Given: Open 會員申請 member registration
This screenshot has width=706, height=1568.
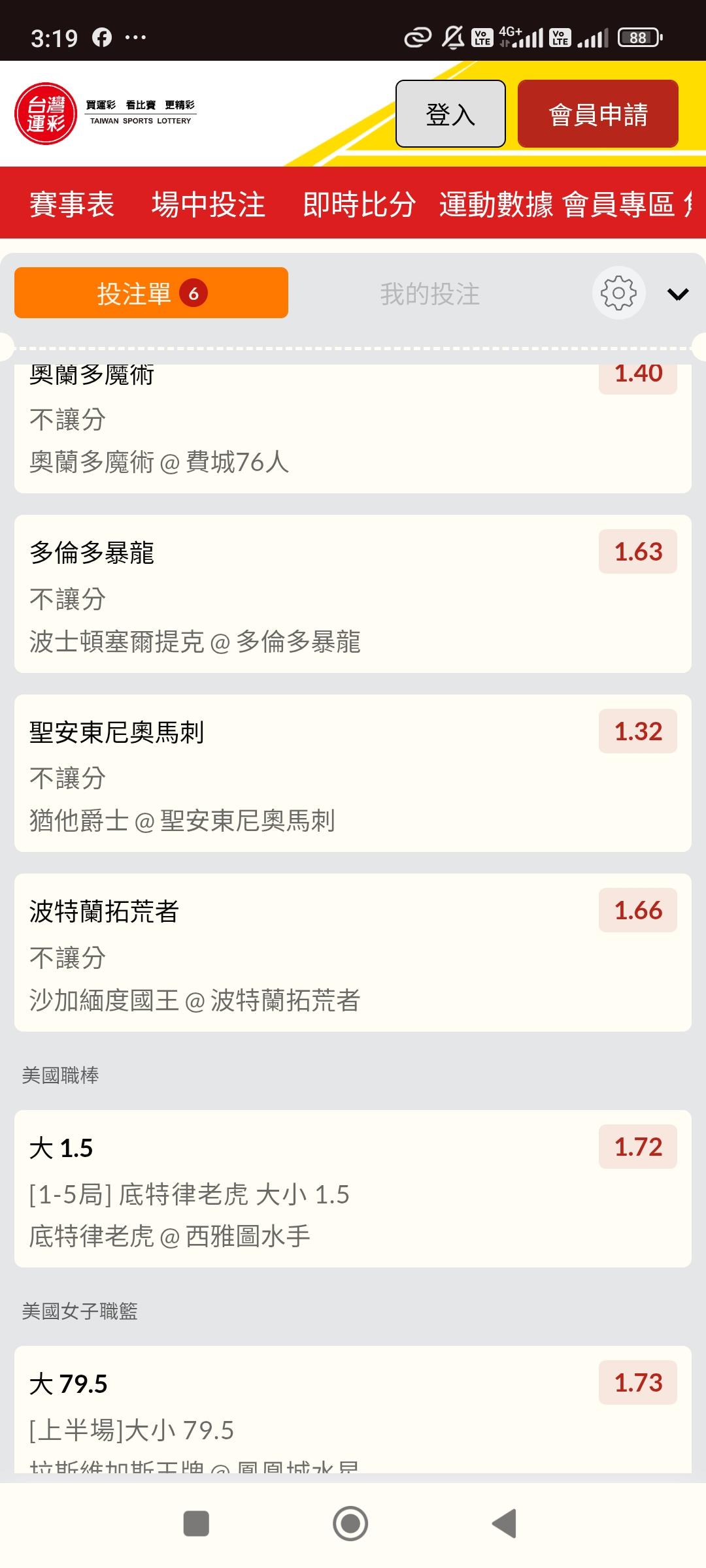Looking at the screenshot, I should coord(597,114).
